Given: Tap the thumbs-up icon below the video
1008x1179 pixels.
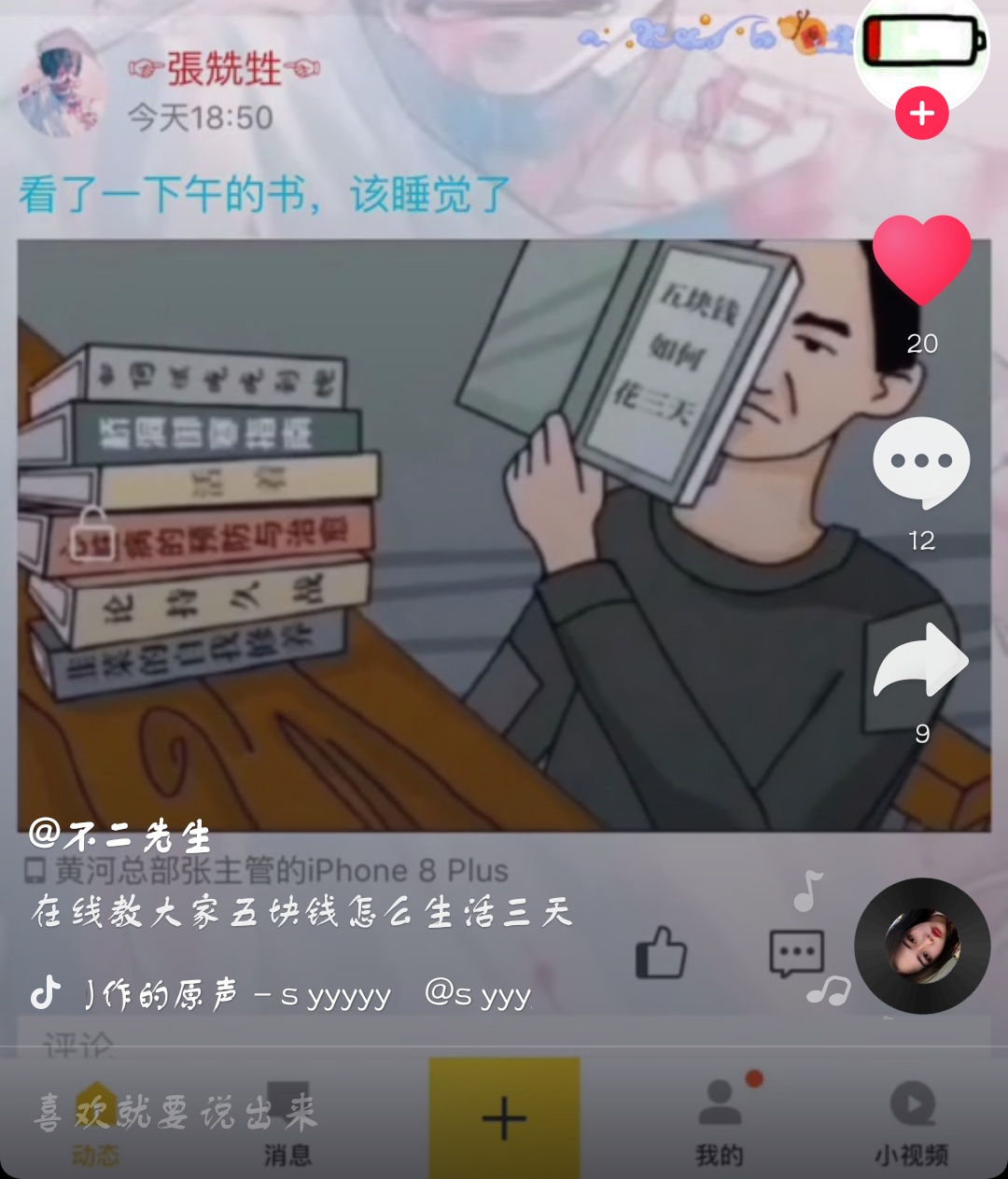Looking at the screenshot, I should pyautogui.click(x=663, y=954).
